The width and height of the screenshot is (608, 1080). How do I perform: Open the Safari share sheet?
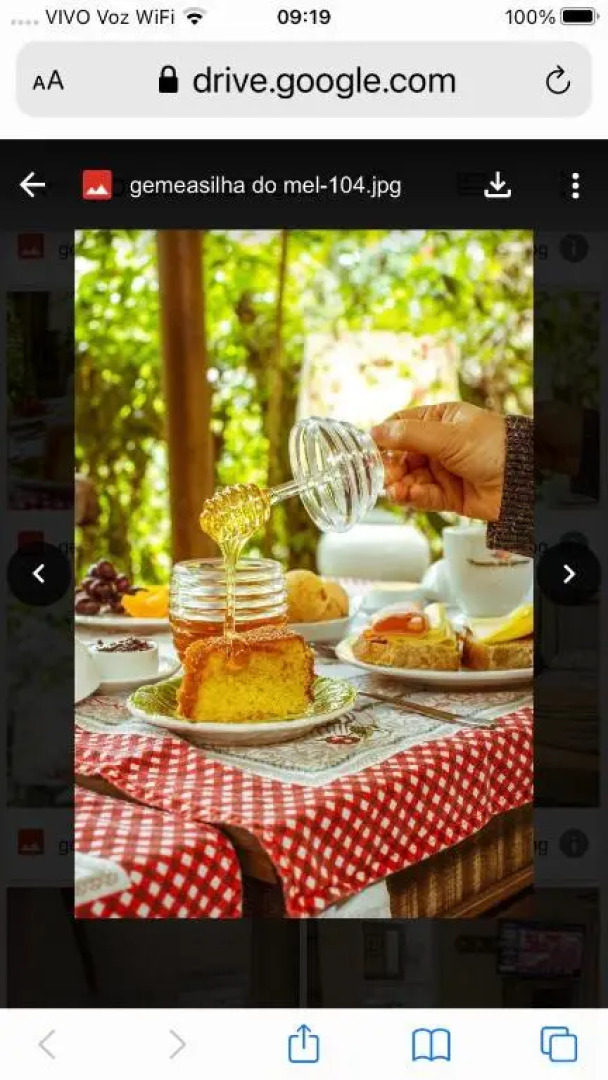point(303,1044)
